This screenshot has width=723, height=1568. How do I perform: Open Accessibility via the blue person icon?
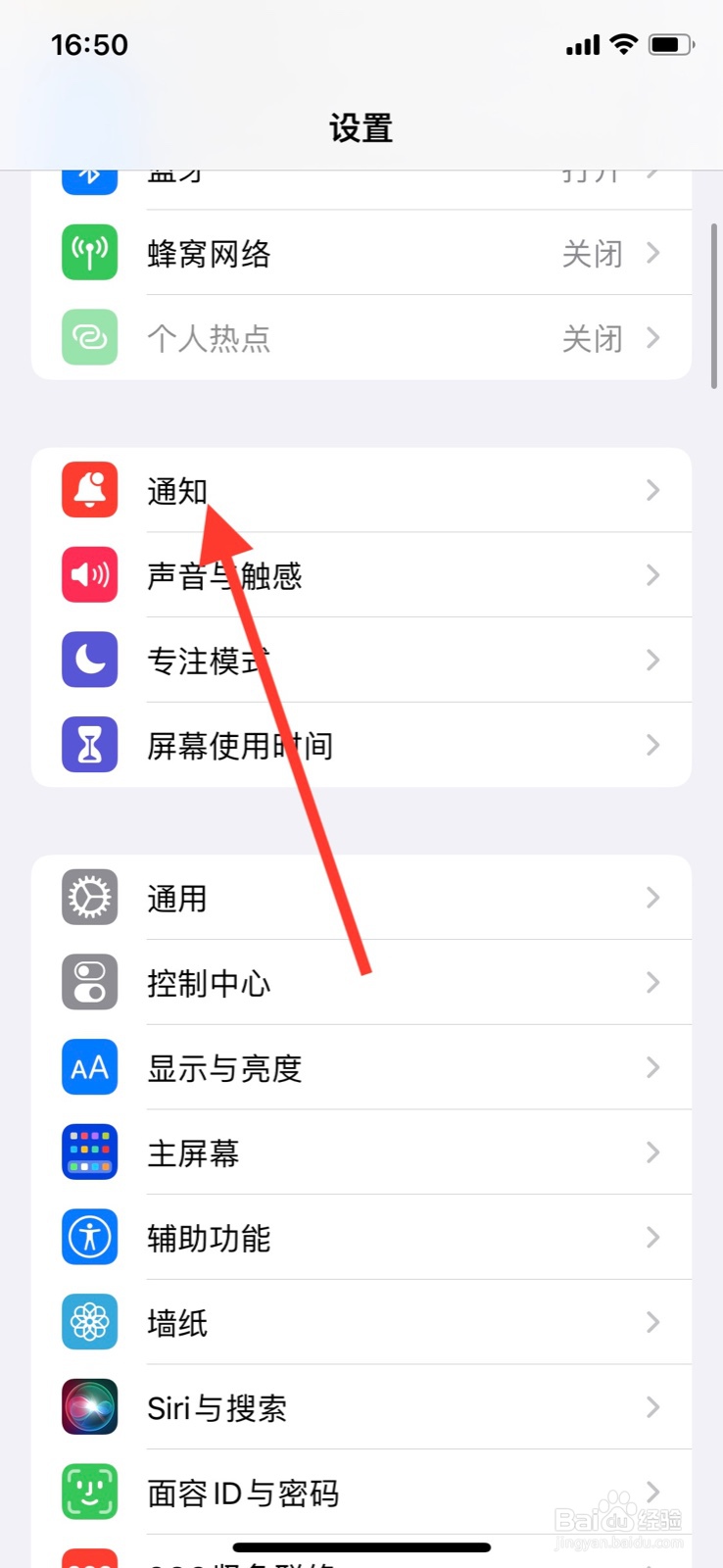(89, 1238)
